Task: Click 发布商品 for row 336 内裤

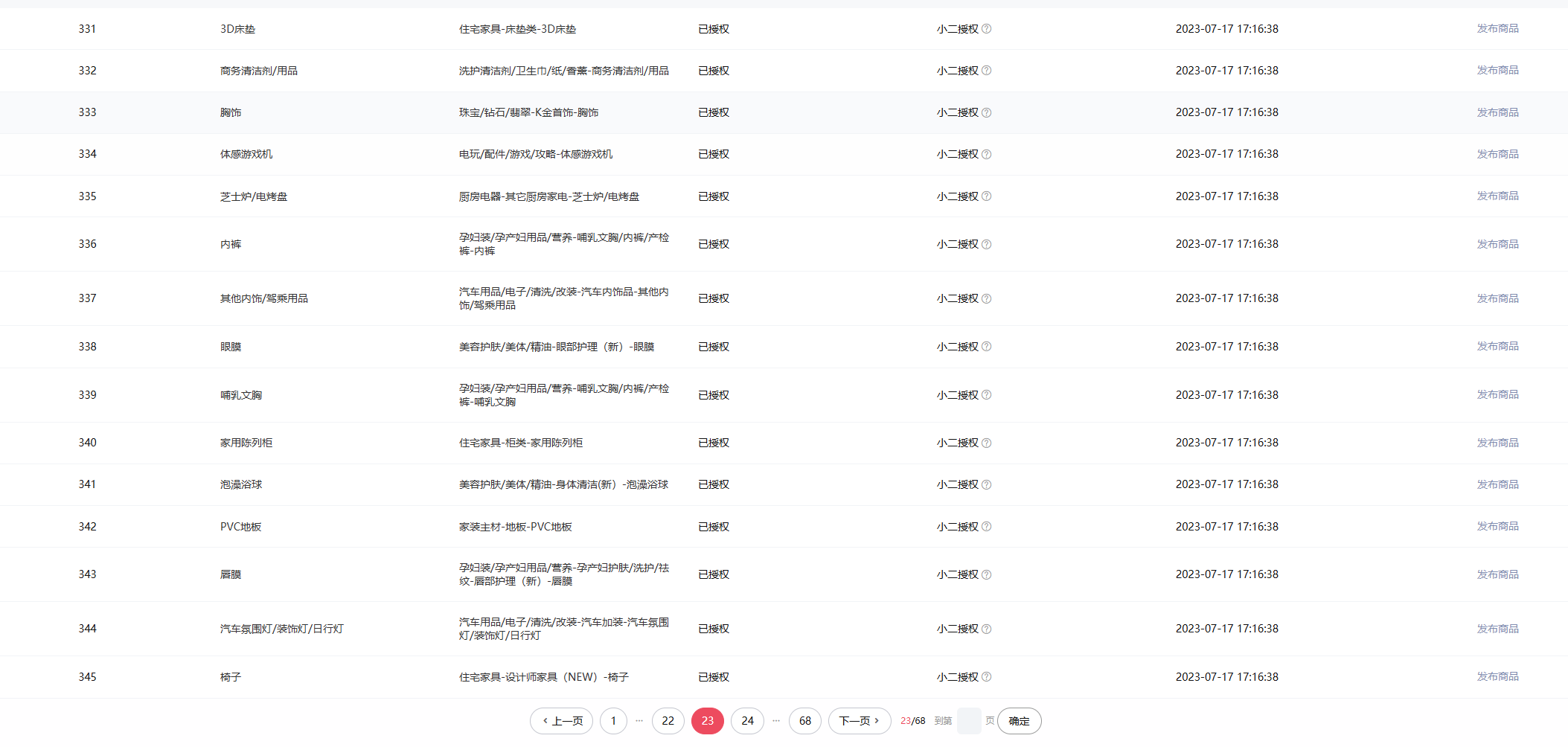Action: click(1497, 244)
